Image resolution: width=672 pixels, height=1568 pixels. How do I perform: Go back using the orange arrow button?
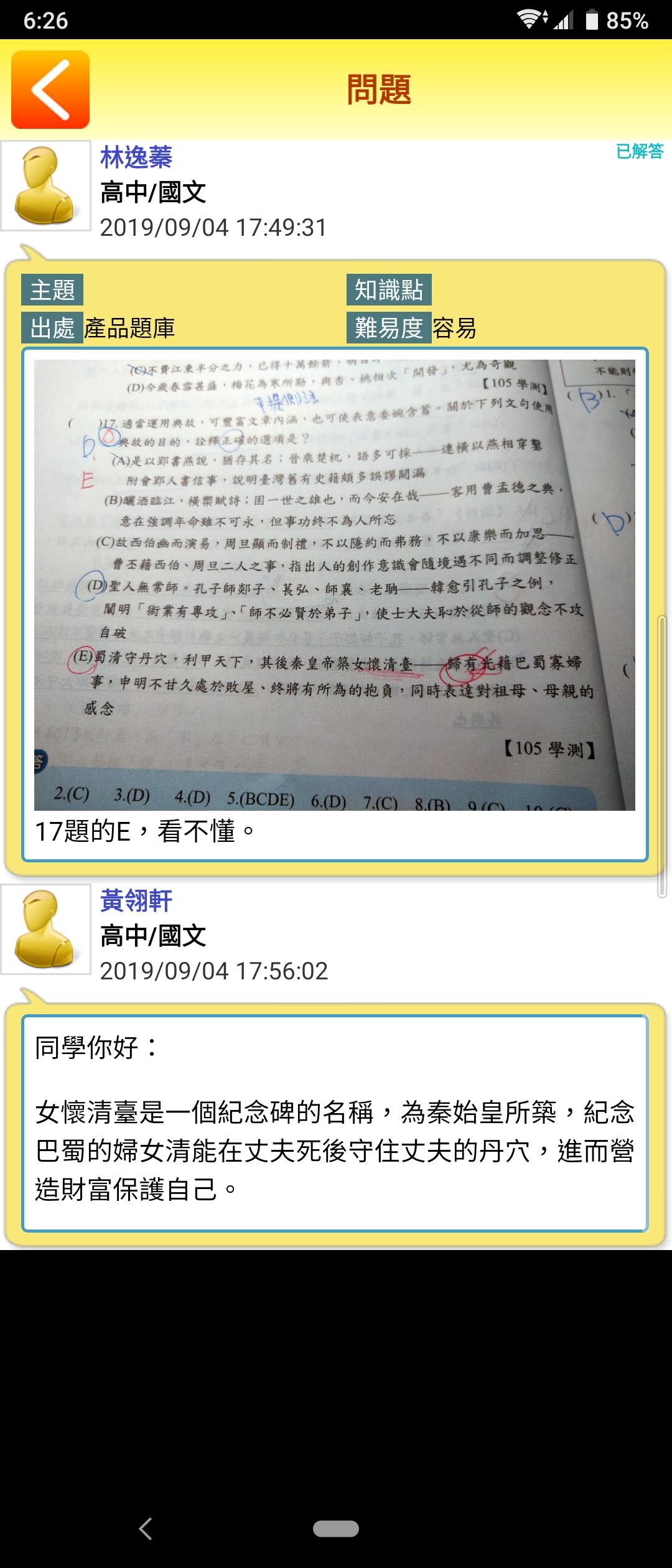(x=50, y=90)
